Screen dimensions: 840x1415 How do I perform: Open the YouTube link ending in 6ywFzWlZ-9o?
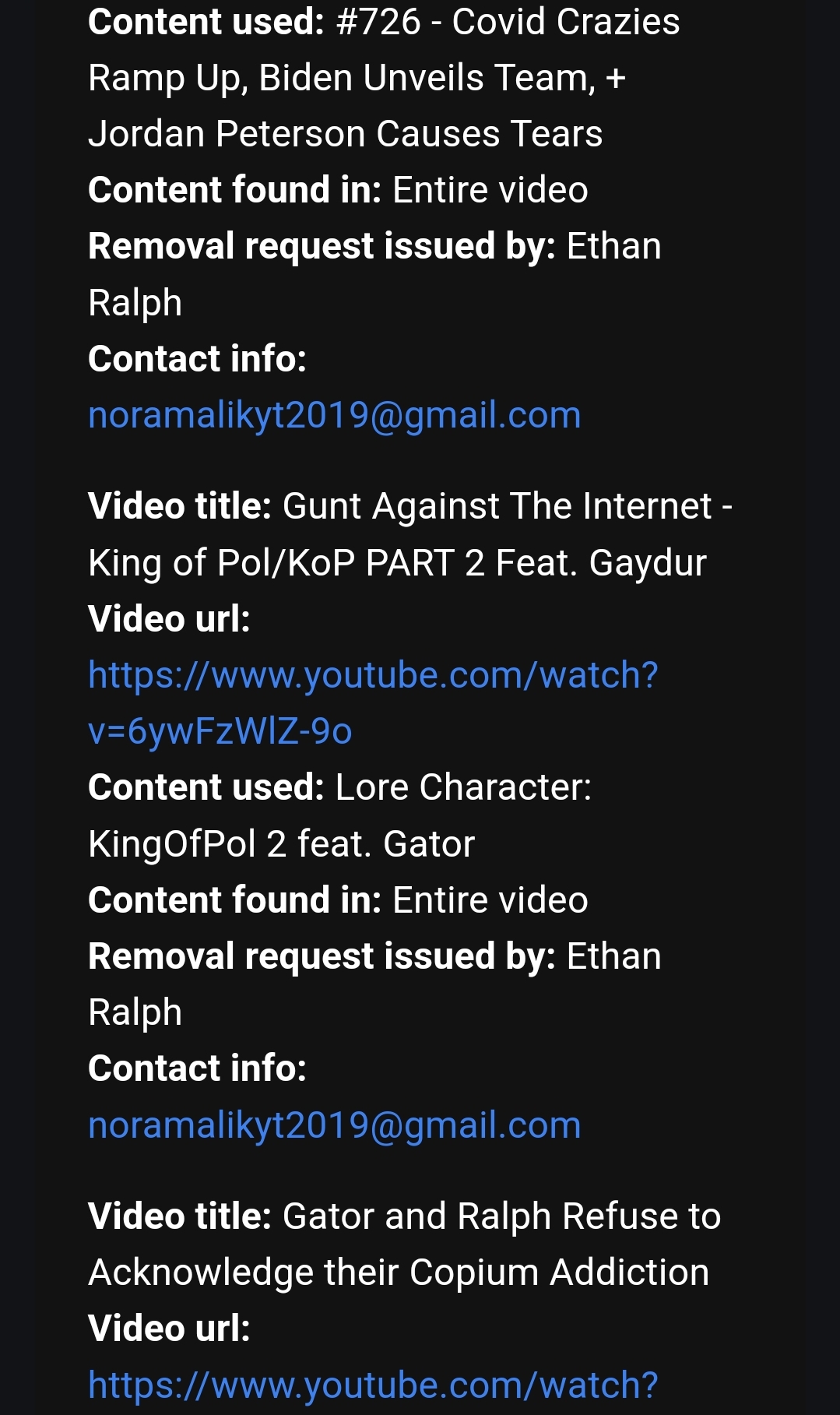[373, 702]
